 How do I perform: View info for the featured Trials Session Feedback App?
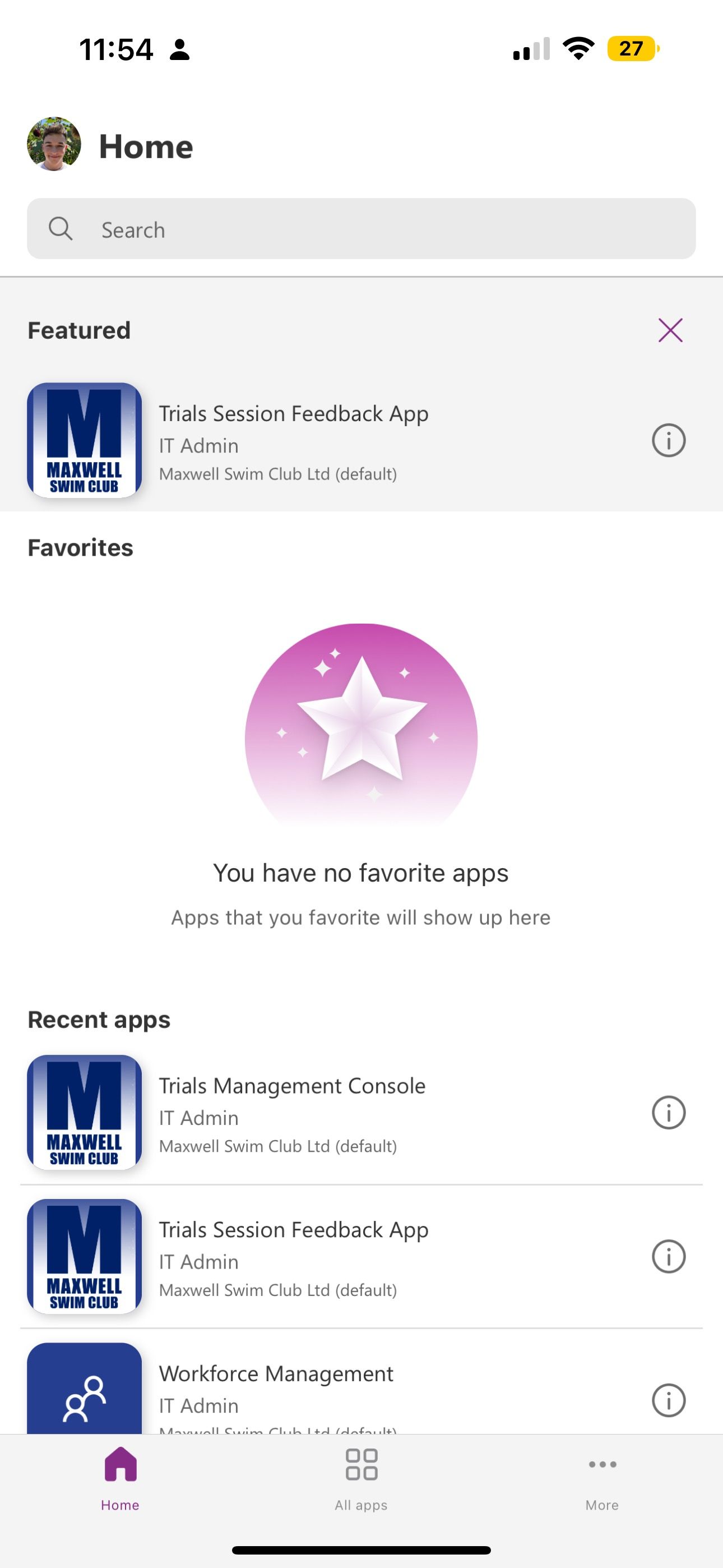[668, 440]
